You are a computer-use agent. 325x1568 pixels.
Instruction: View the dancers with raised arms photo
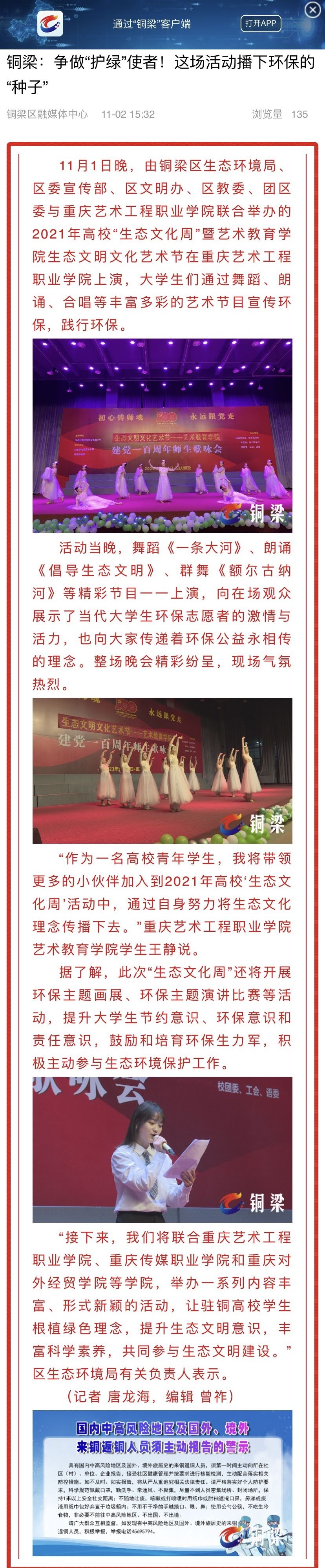point(162,770)
